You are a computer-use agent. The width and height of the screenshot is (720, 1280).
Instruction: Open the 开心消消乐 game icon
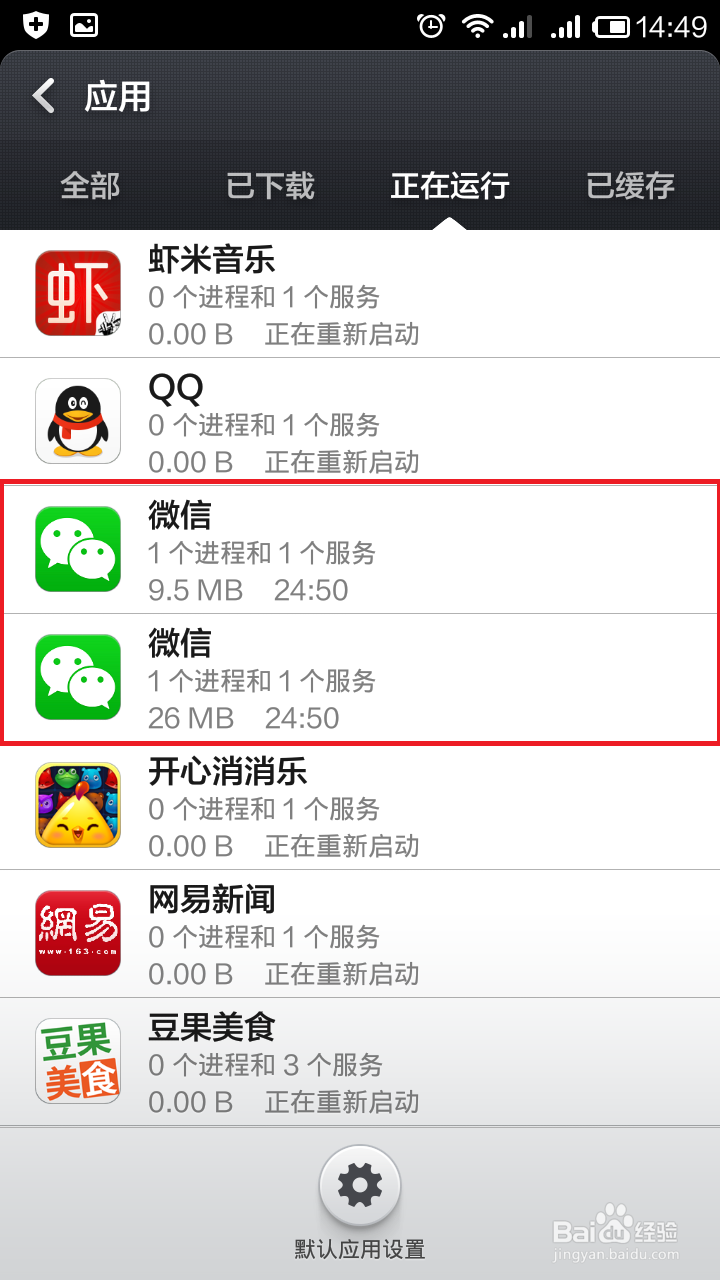click(x=78, y=804)
